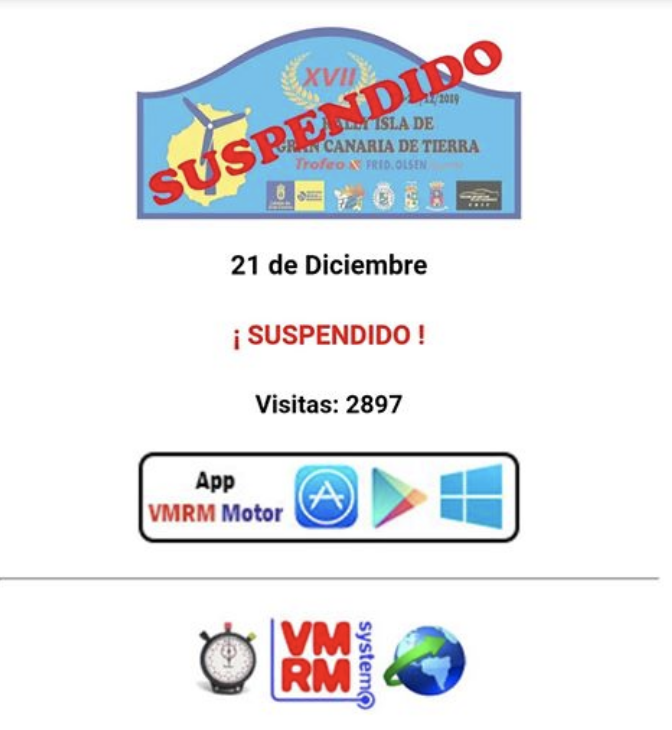Open the Apple App Store icon
The image size is (672, 730).
[x=326, y=497]
